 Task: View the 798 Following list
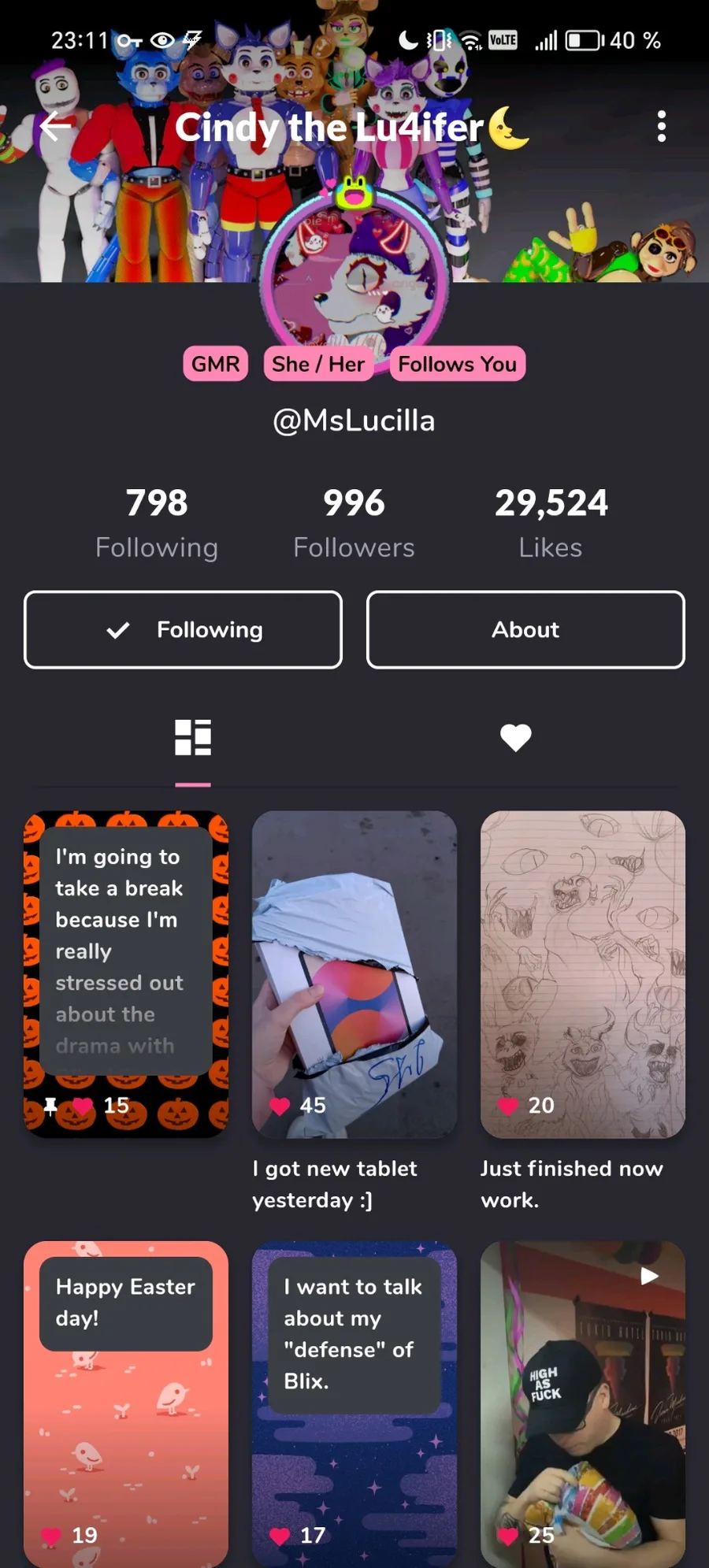pos(157,523)
